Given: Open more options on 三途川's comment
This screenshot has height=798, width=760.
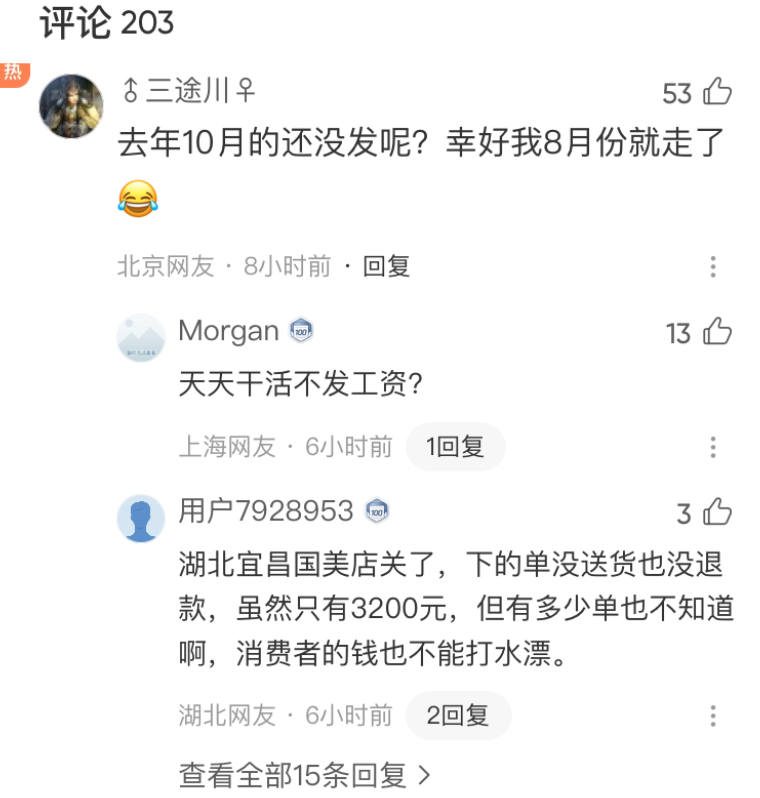Looking at the screenshot, I should 713,267.
